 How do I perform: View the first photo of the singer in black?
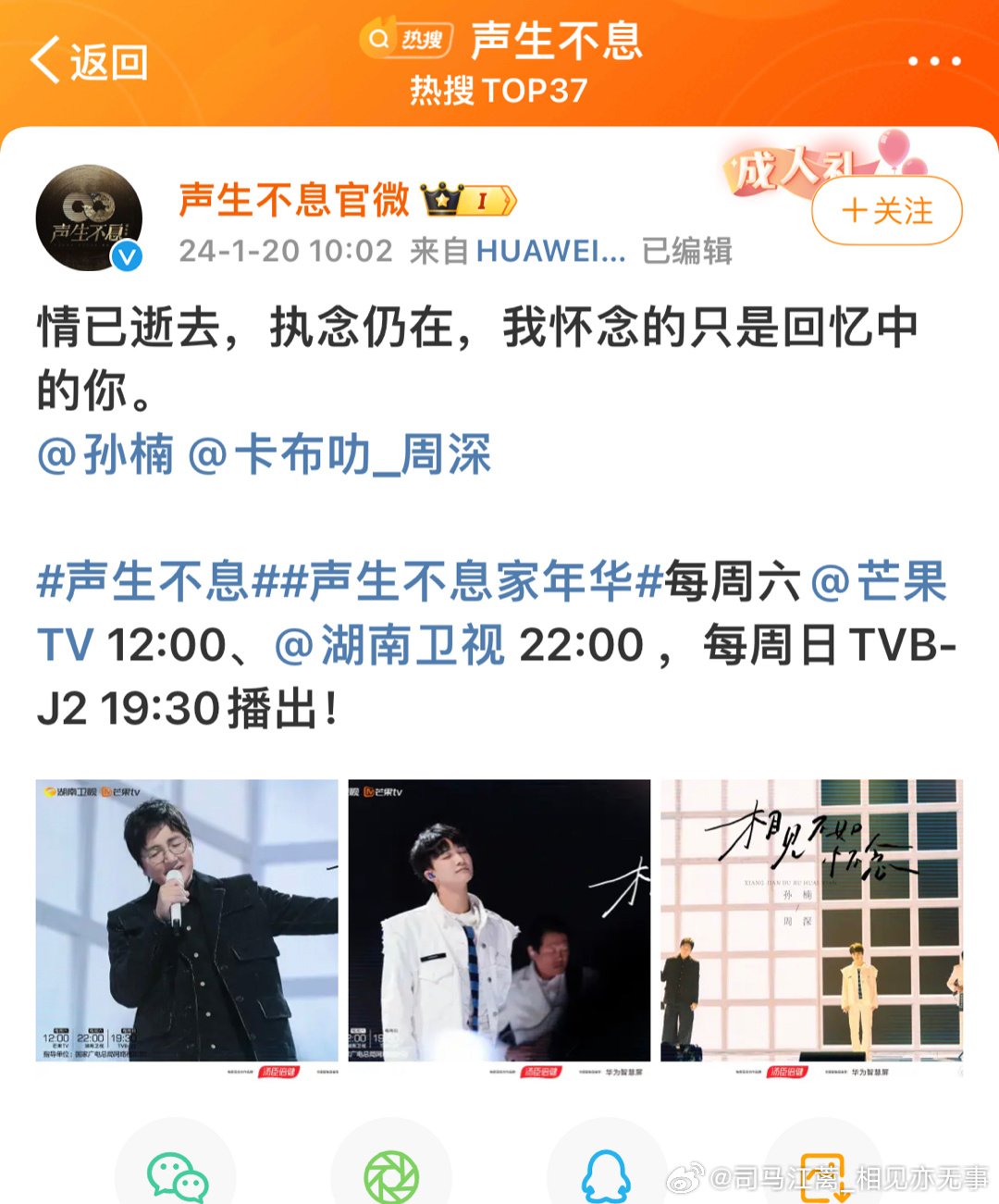click(187, 920)
